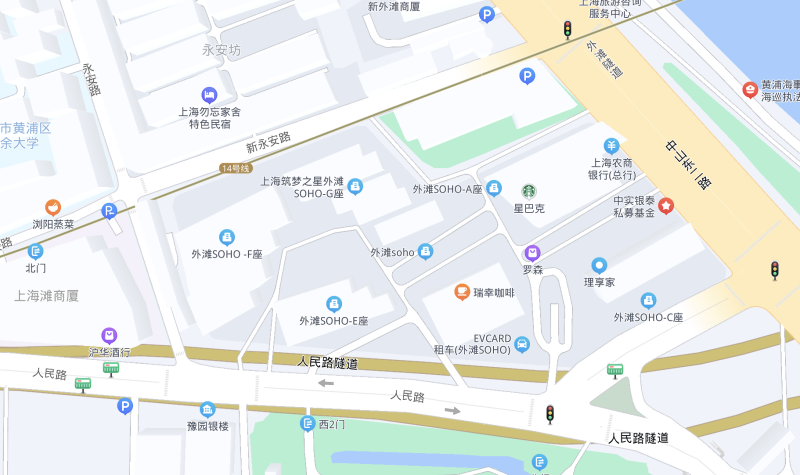Open 上海筑梦之星外滩SOHO-G座 marker
The height and width of the screenshot is (475, 800).
[354, 186]
